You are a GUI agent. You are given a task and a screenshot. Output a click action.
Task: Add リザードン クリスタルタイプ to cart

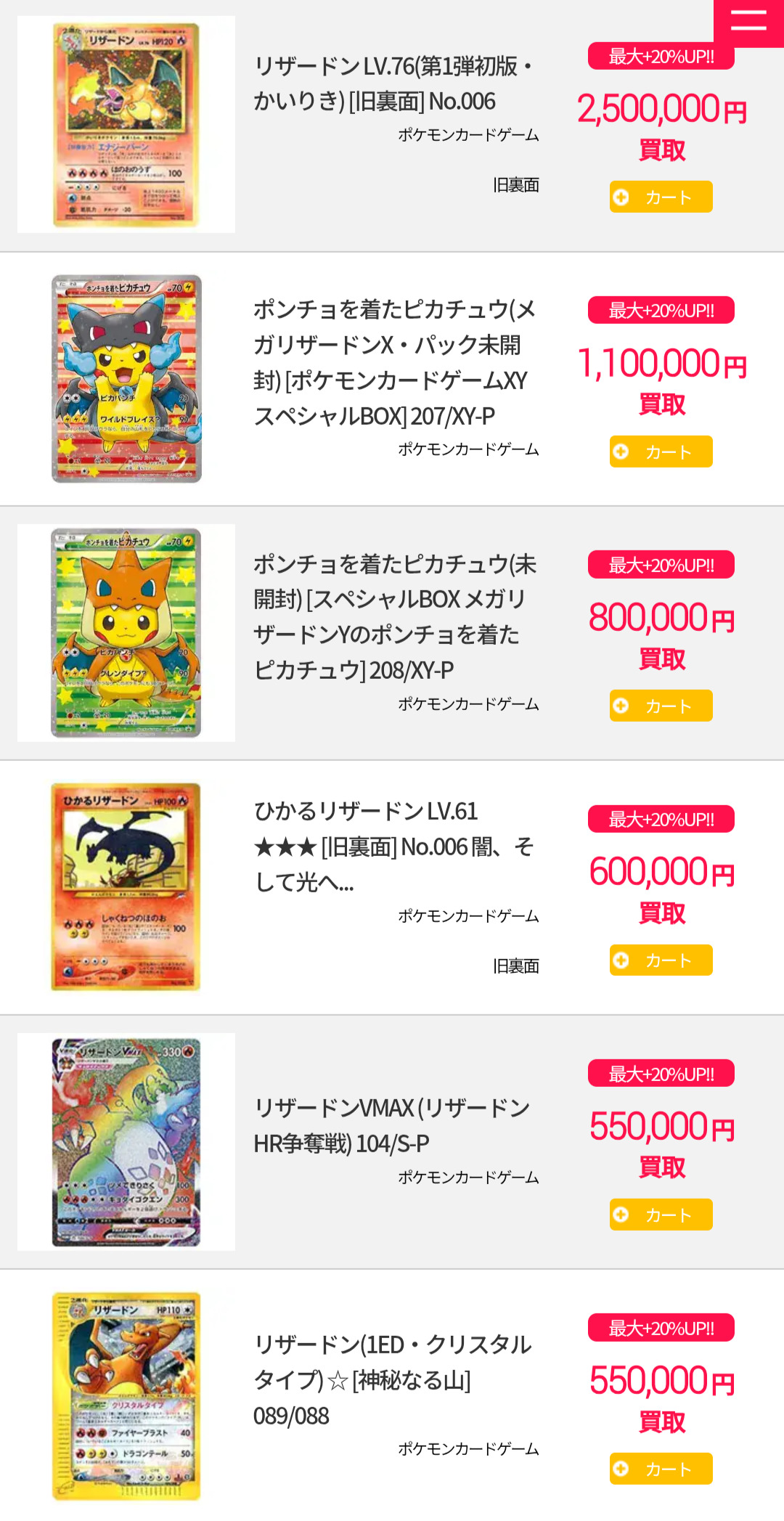661,1469
